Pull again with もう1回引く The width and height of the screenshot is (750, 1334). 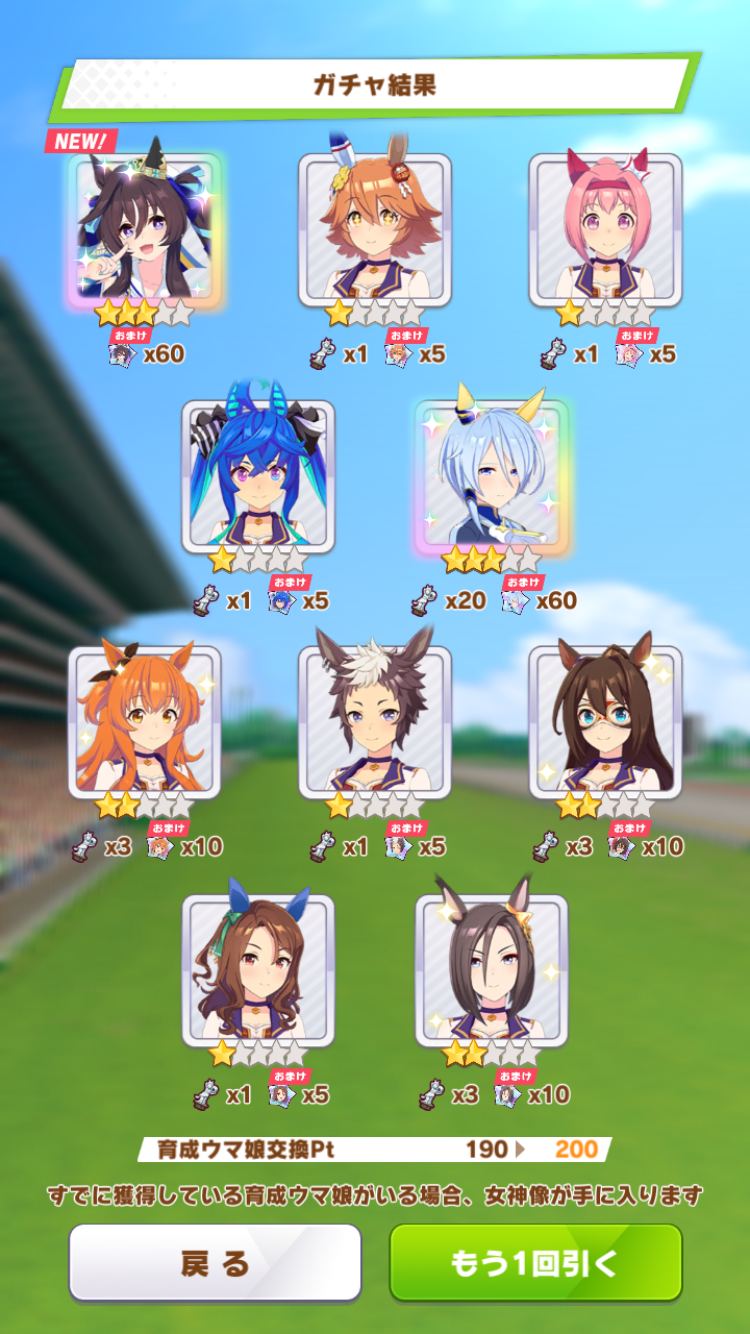pos(536,1263)
